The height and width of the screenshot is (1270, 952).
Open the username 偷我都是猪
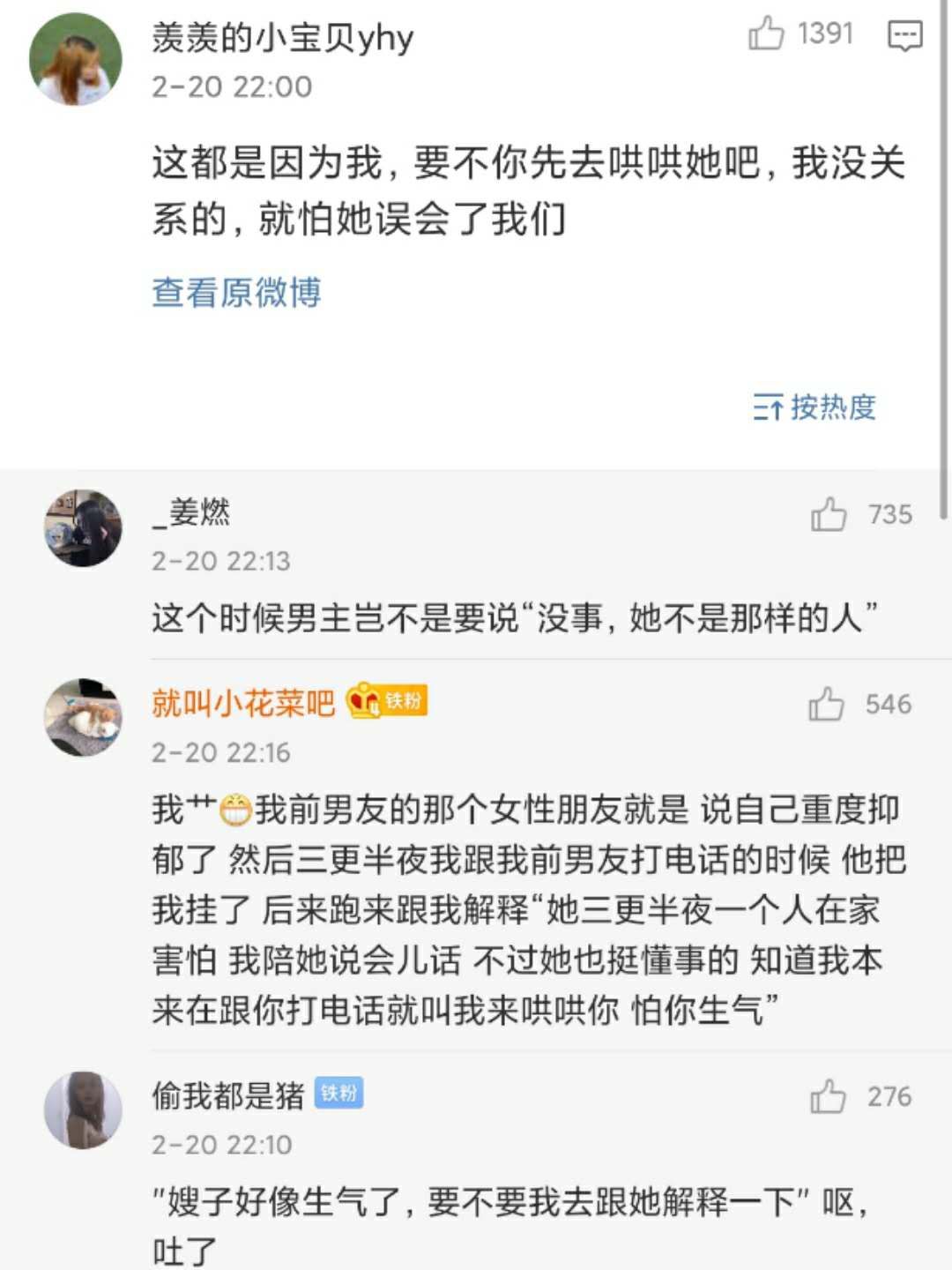coord(228,1095)
